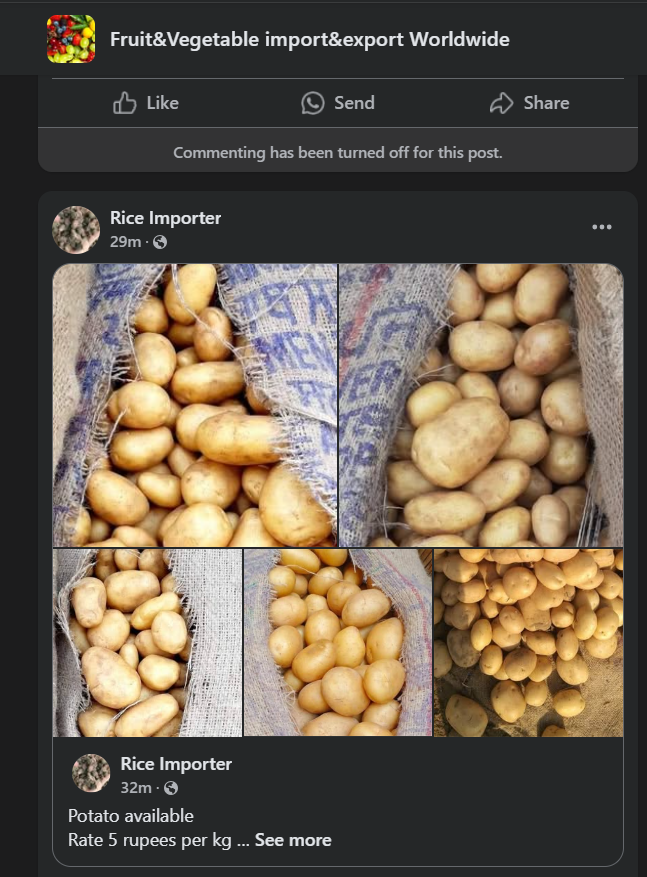Open the Rice Importer name on the 32m shared post
The width and height of the screenshot is (647, 877).
(176, 764)
